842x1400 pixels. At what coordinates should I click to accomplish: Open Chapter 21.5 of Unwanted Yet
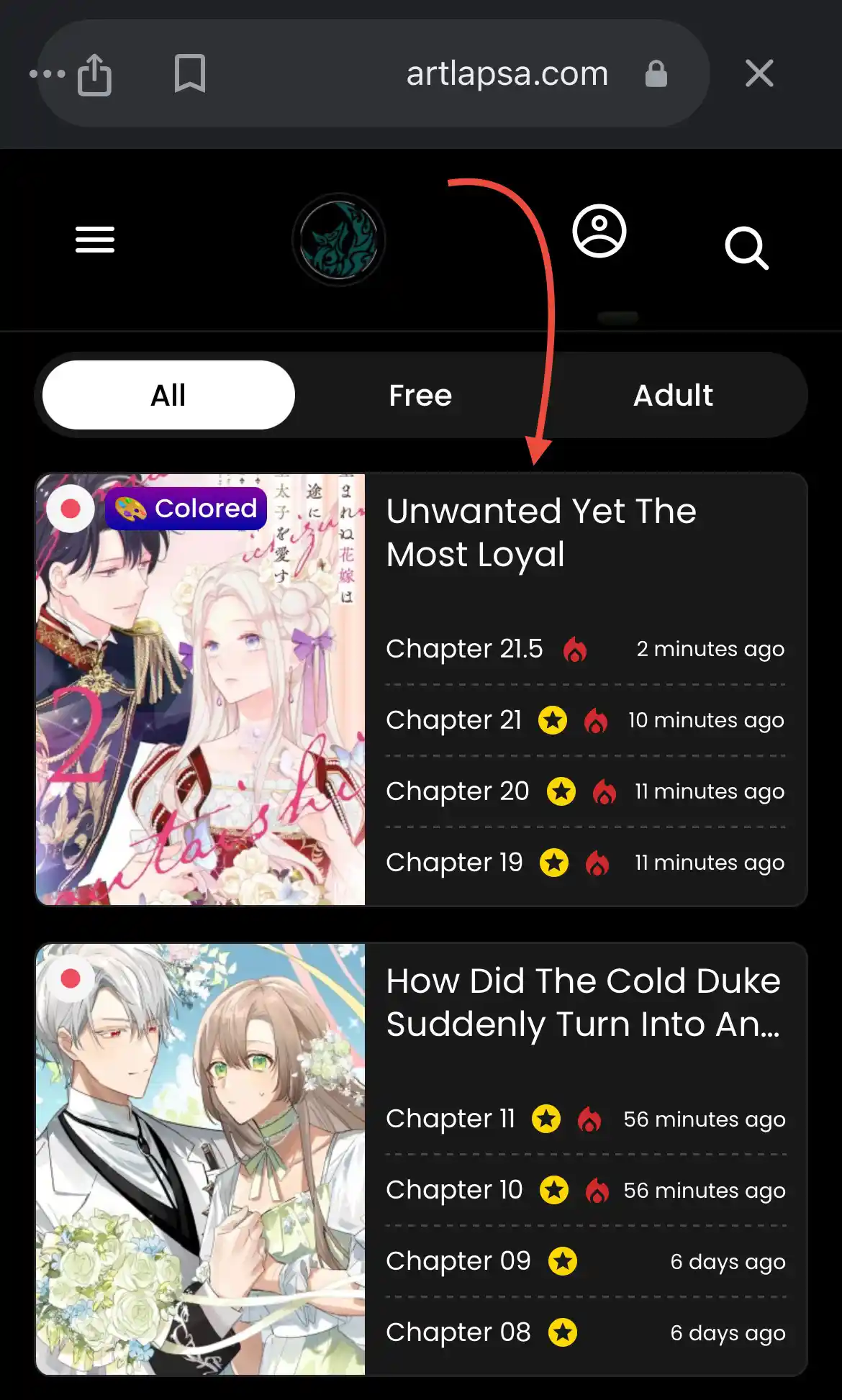[x=464, y=649]
